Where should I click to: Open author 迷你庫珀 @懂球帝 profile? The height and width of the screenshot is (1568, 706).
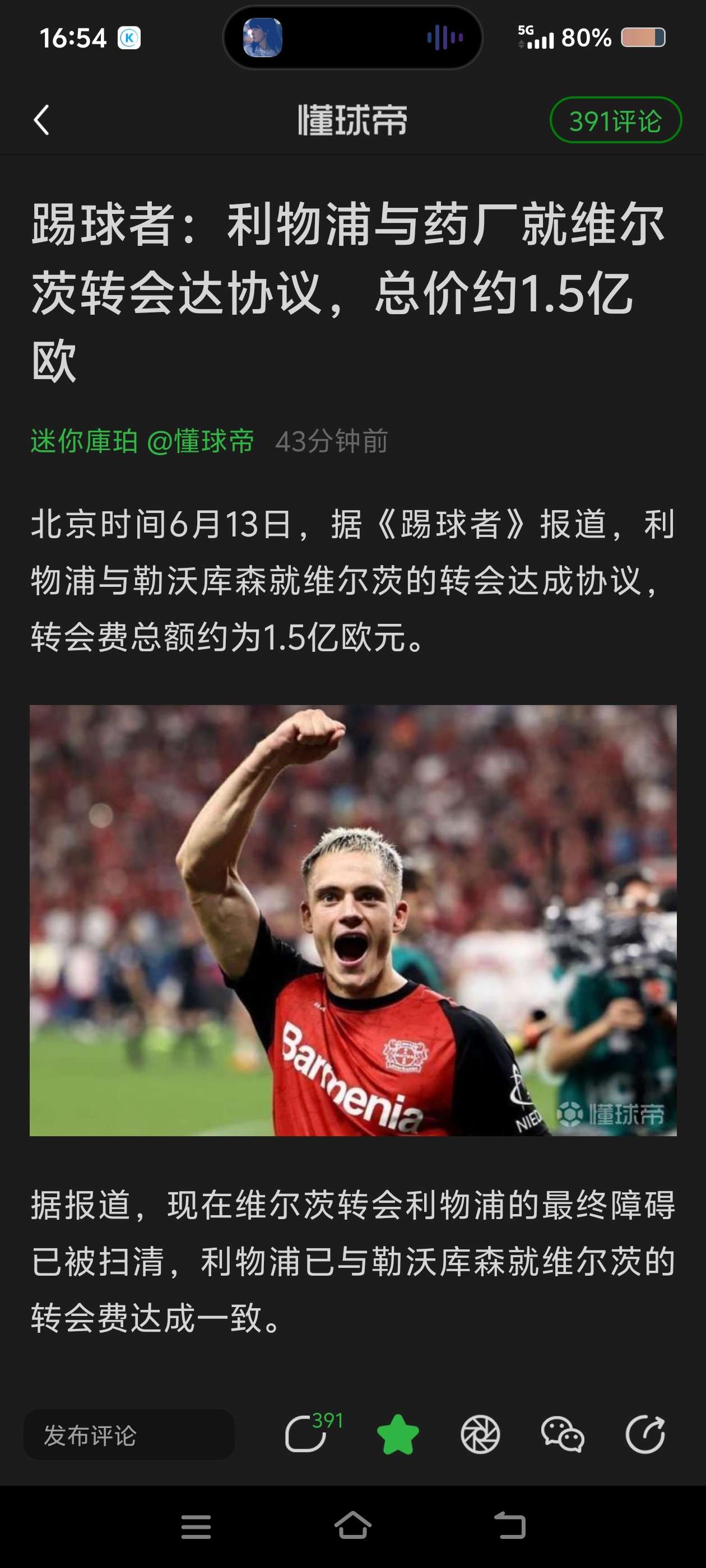click(142, 441)
